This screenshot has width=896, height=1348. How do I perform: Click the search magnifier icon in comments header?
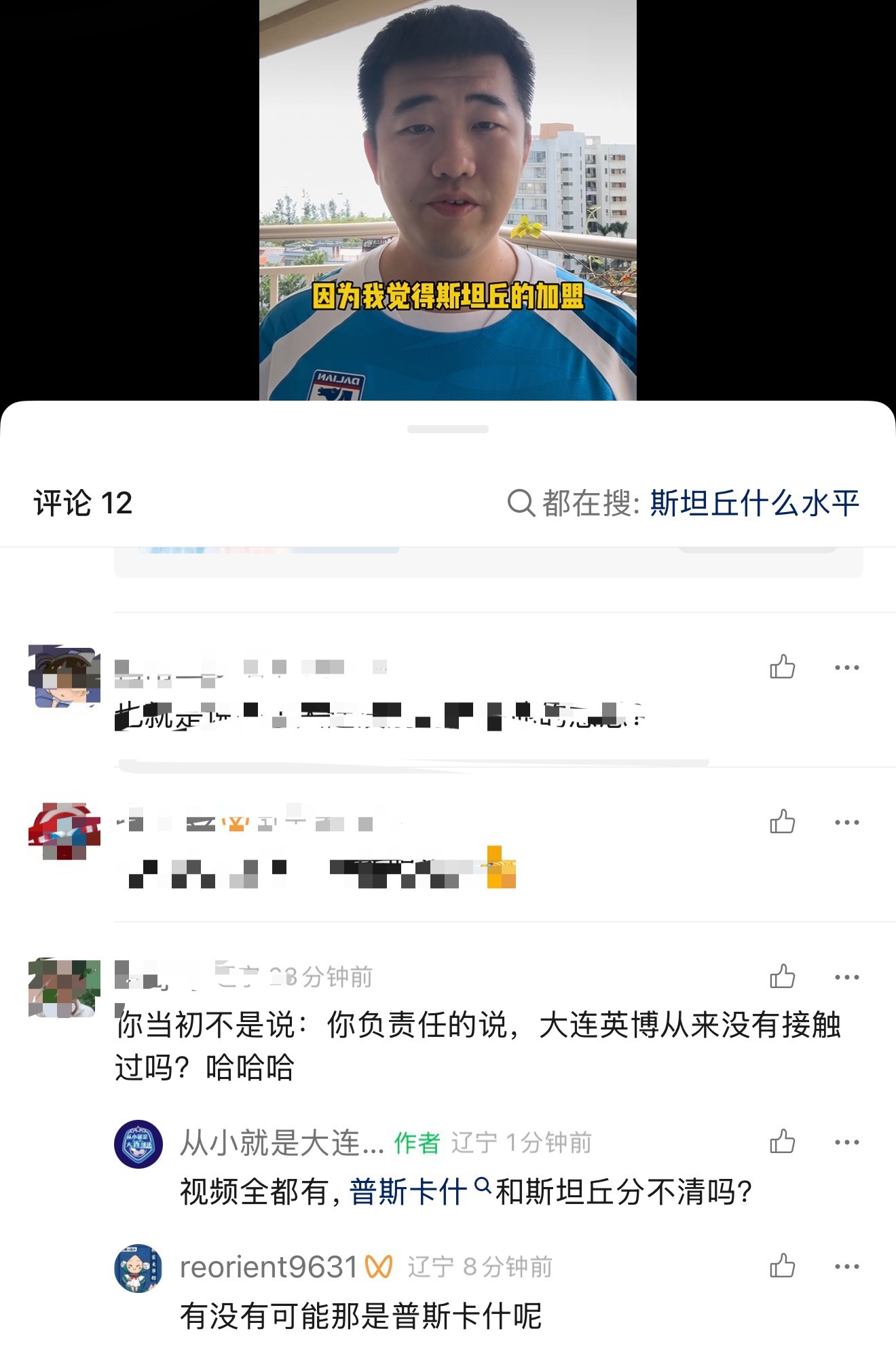coord(521,501)
